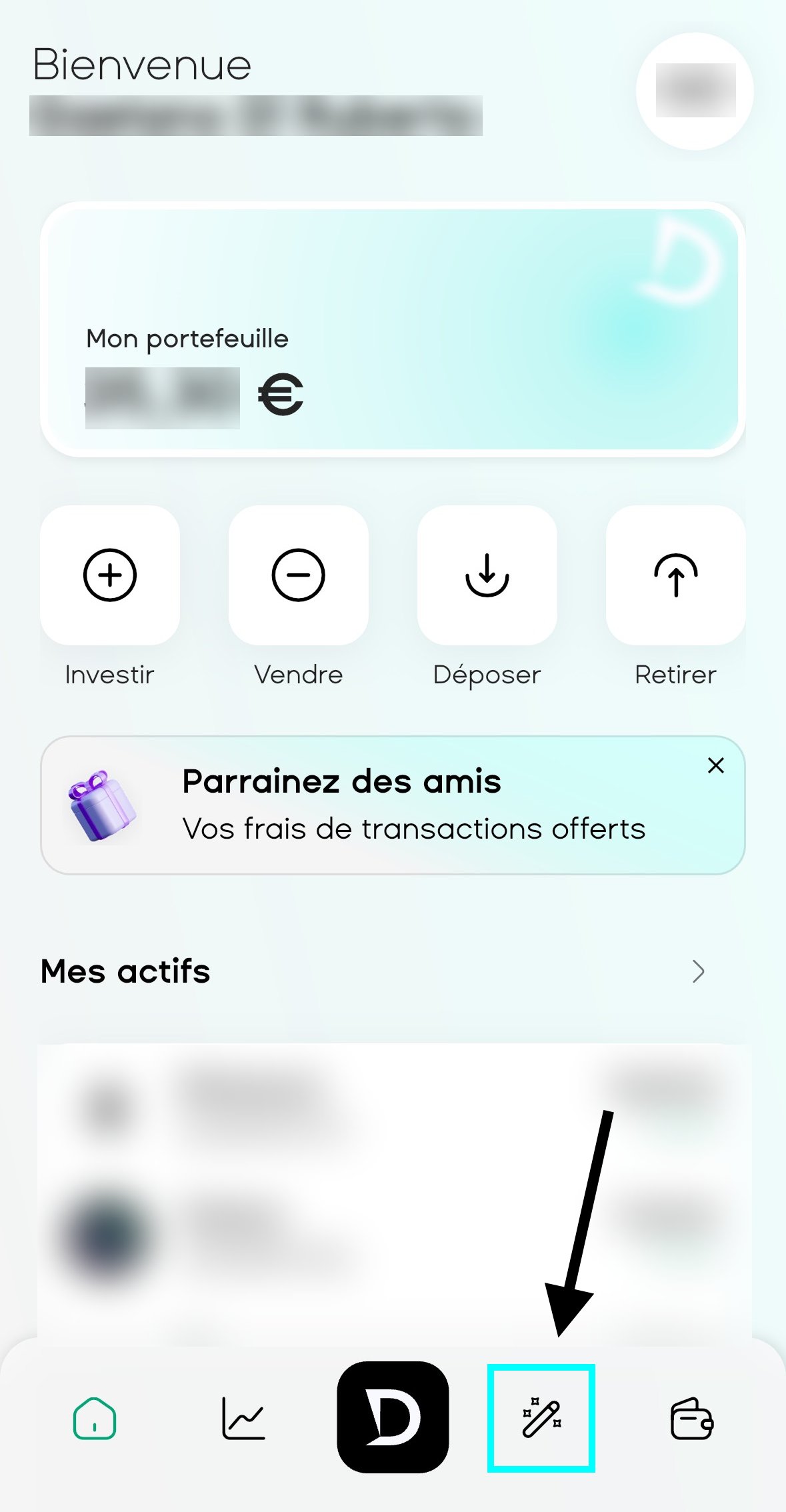Expand Mes actifs with the chevron
This screenshot has height=1512, width=786.
(x=698, y=971)
